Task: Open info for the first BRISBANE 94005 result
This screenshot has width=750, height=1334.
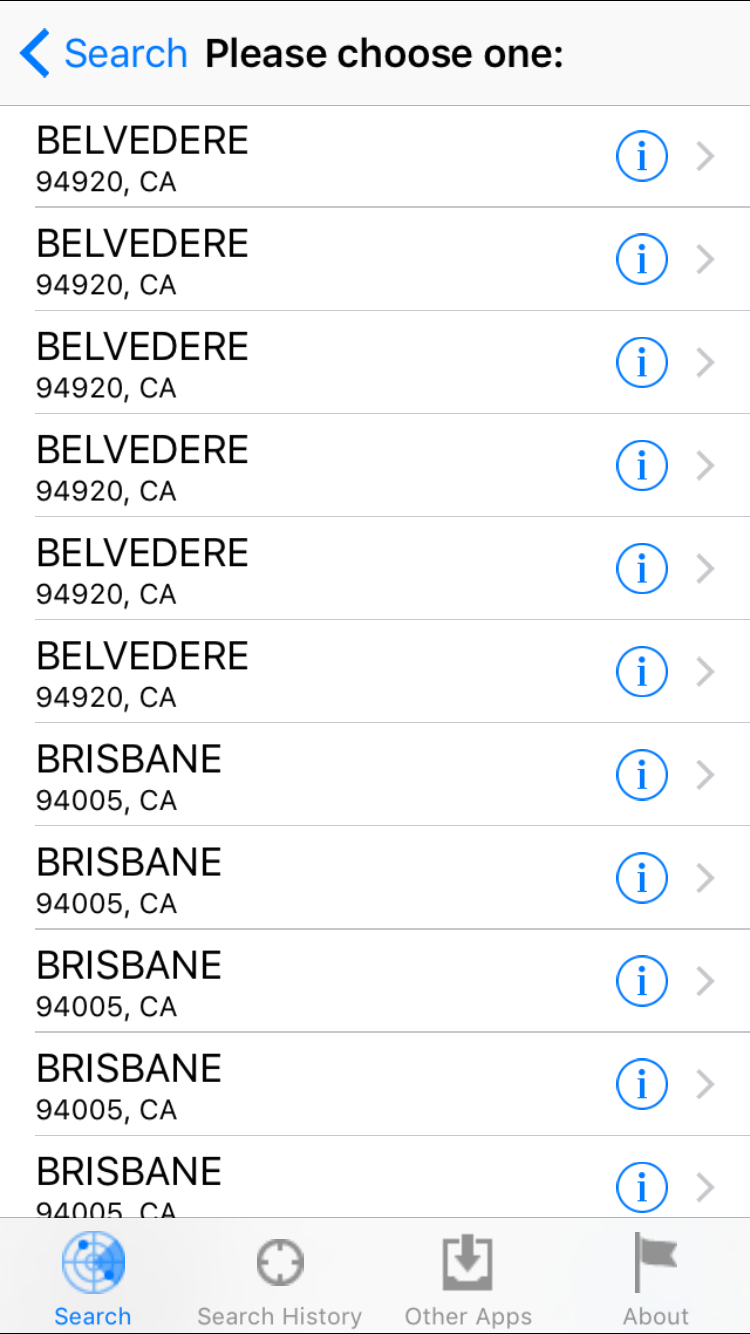Action: [641, 774]
